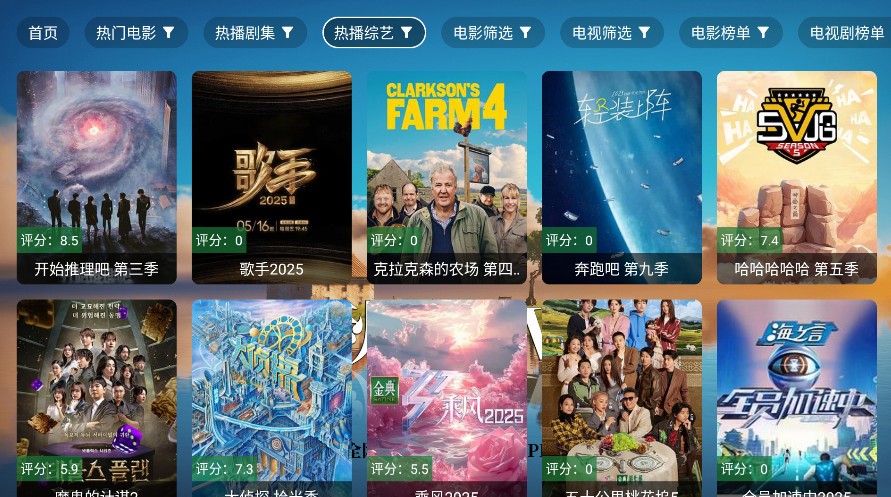Select the 热播剧集 tab
891x497 pixels.
tap(255, 33)
